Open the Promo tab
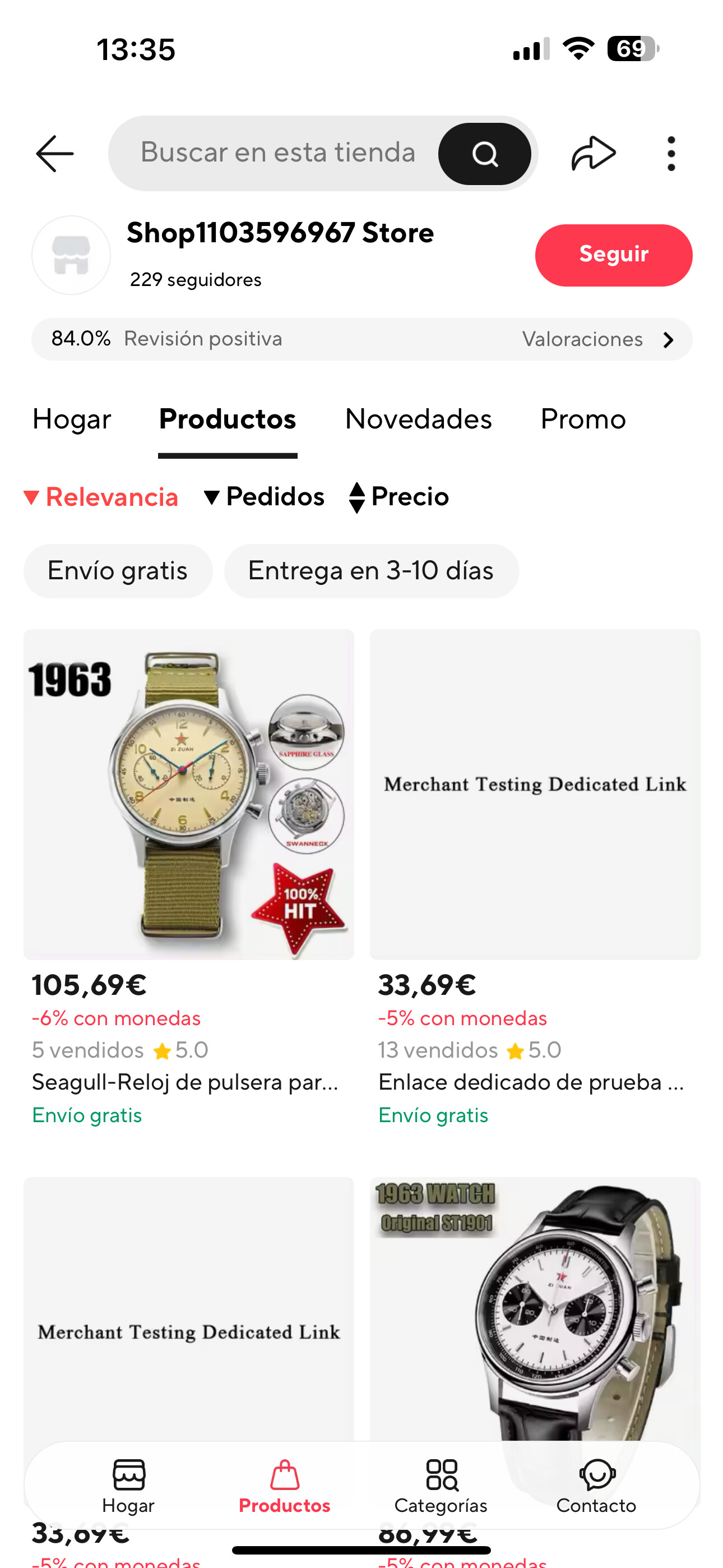 point(582,419)
